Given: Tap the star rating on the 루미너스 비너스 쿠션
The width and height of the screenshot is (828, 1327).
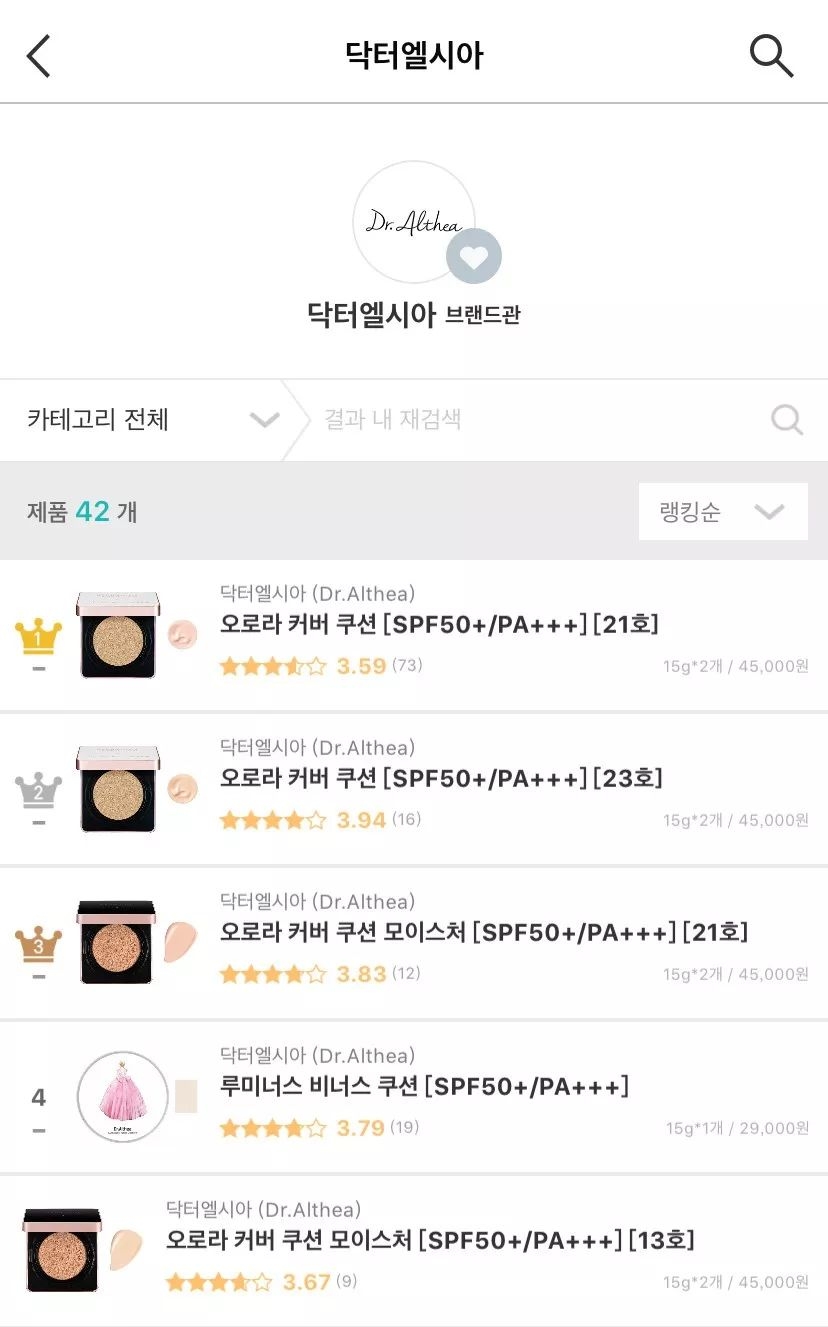Looking at the screenshot, I should click(273, 1127).
